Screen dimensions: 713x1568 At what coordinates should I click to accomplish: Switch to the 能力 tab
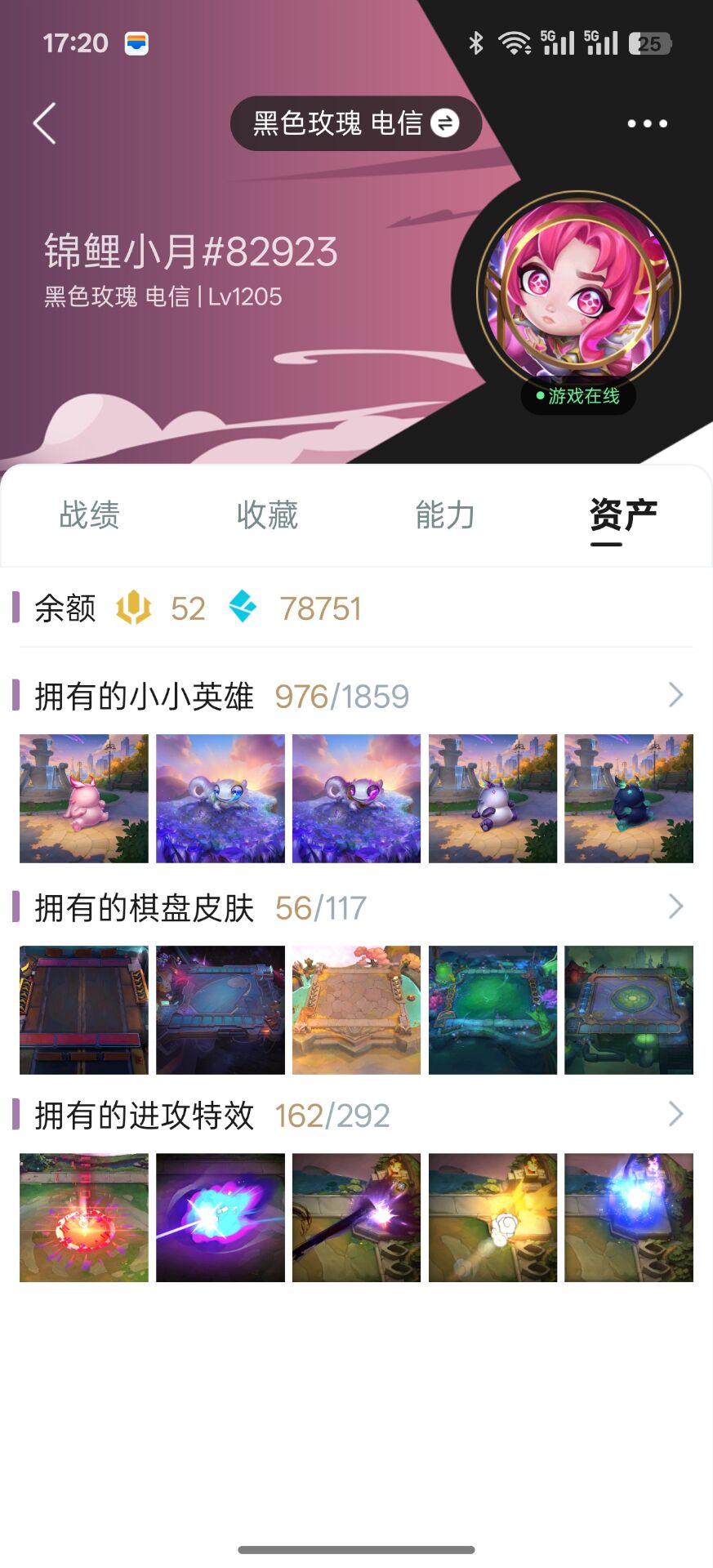tap(444, 515)
